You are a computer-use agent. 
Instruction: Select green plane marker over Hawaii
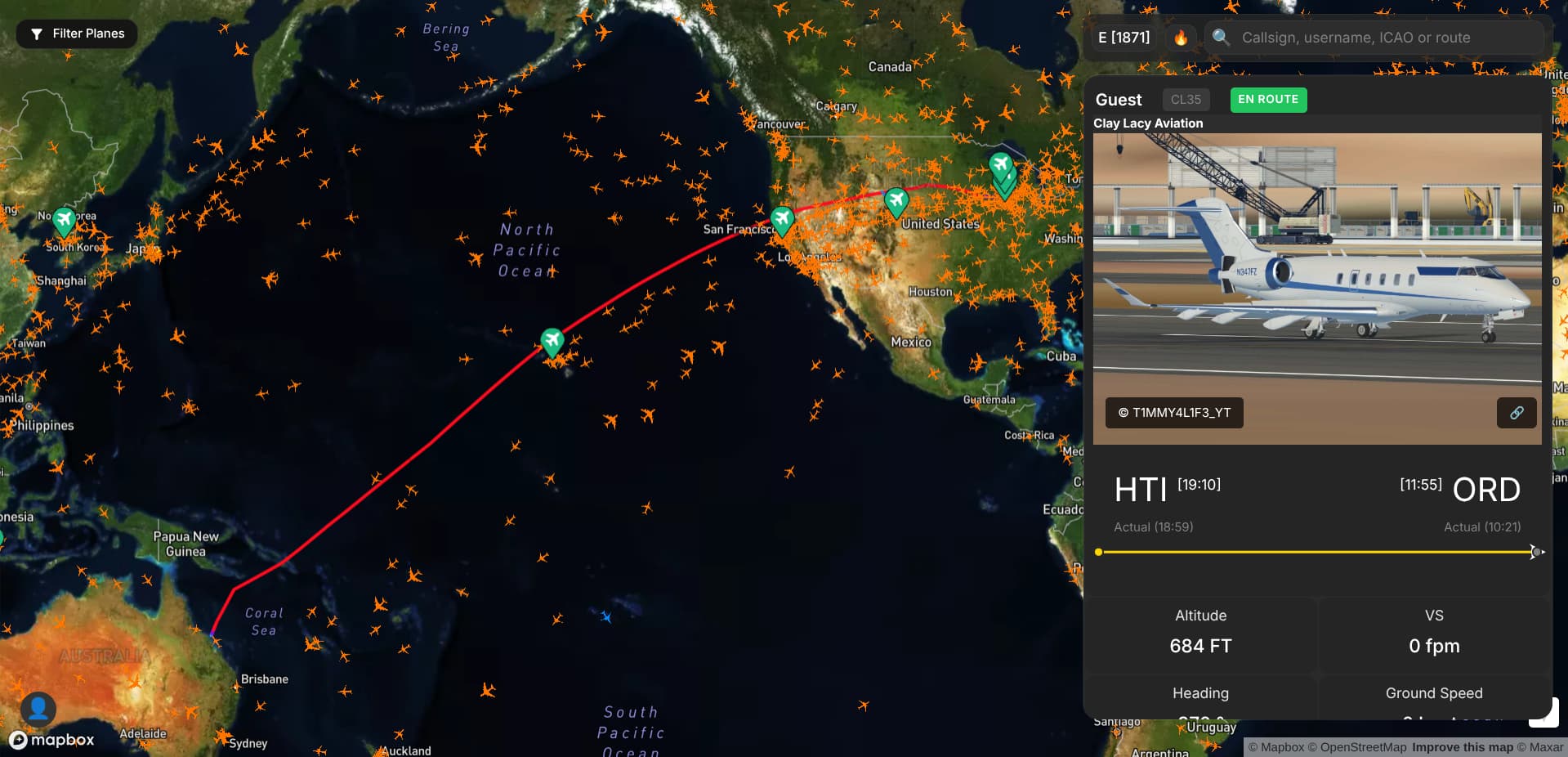[552, 340]
